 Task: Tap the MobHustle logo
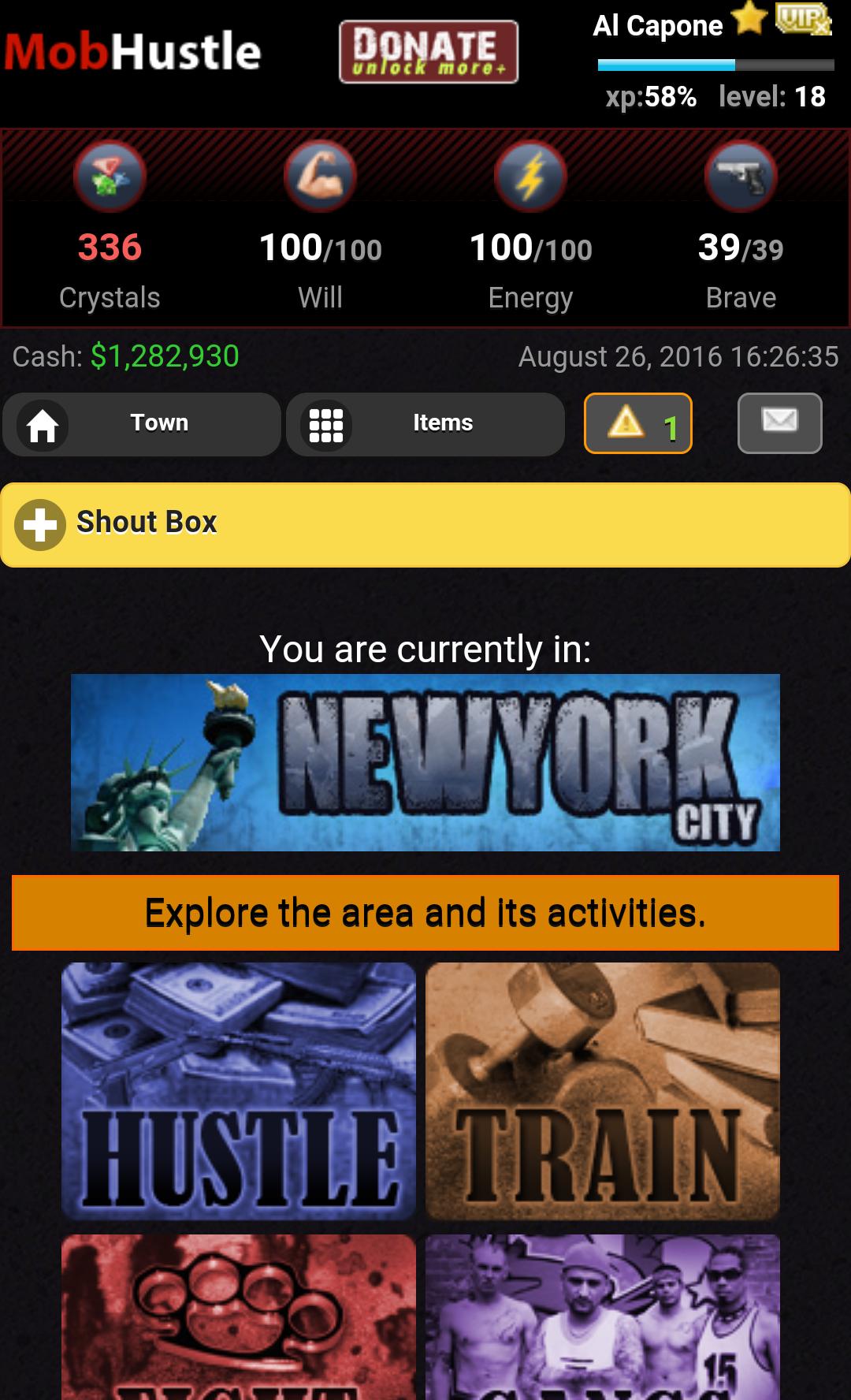pos(132,52)
